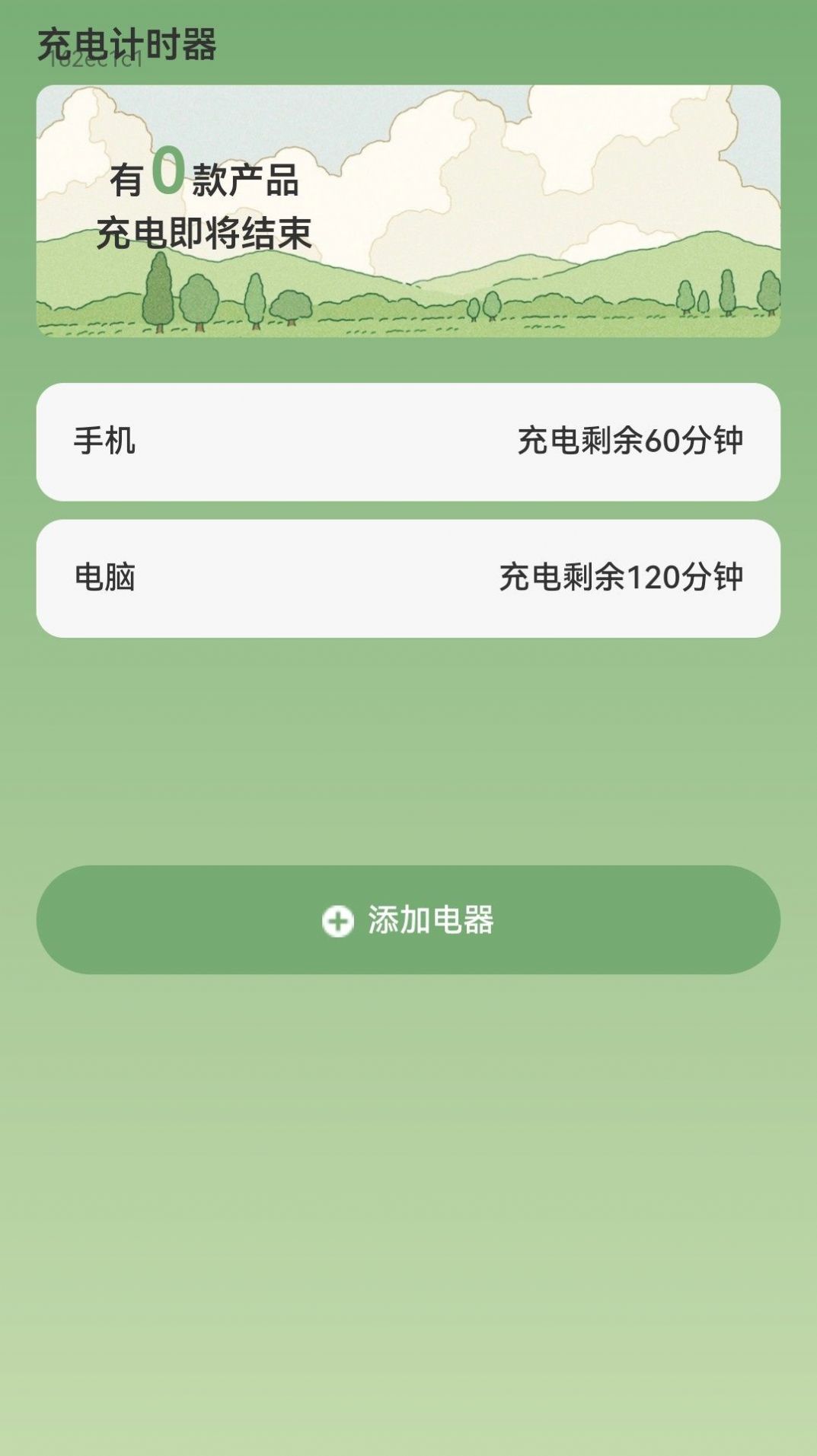This screenshot has height=1456, width=817.
Task: Click the 充电剩余60分钟 countdown label
Action: click(631, 441)
